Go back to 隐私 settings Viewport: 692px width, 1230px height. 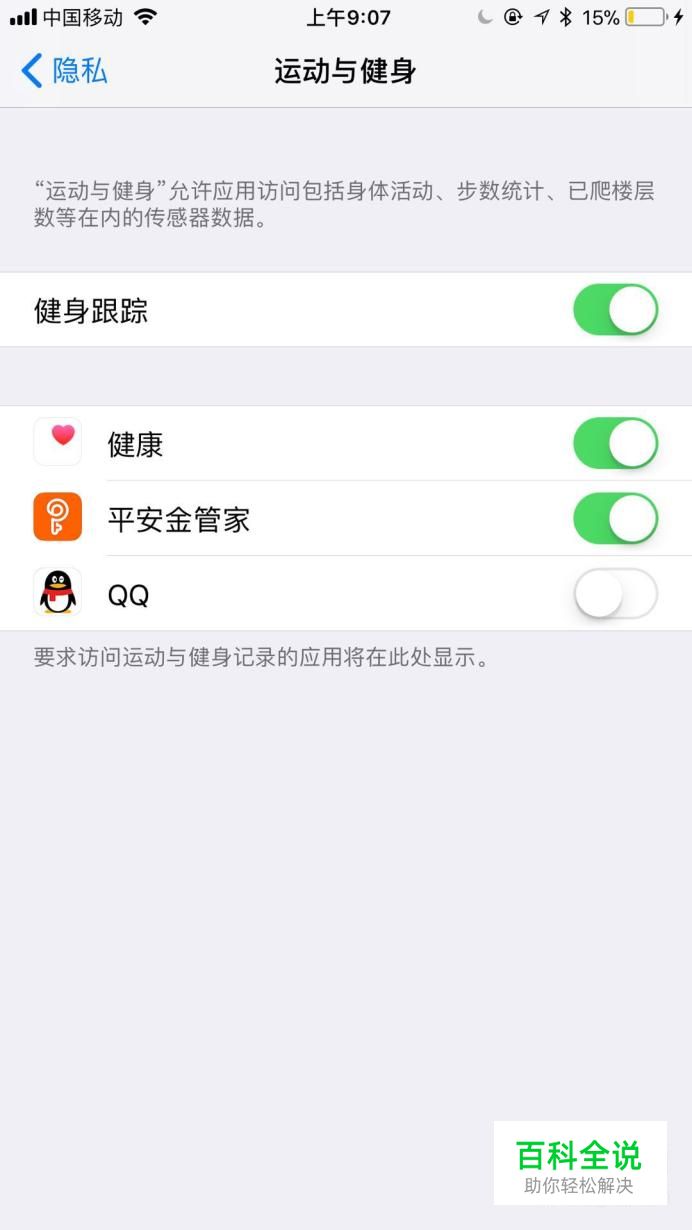pos(64,71)
